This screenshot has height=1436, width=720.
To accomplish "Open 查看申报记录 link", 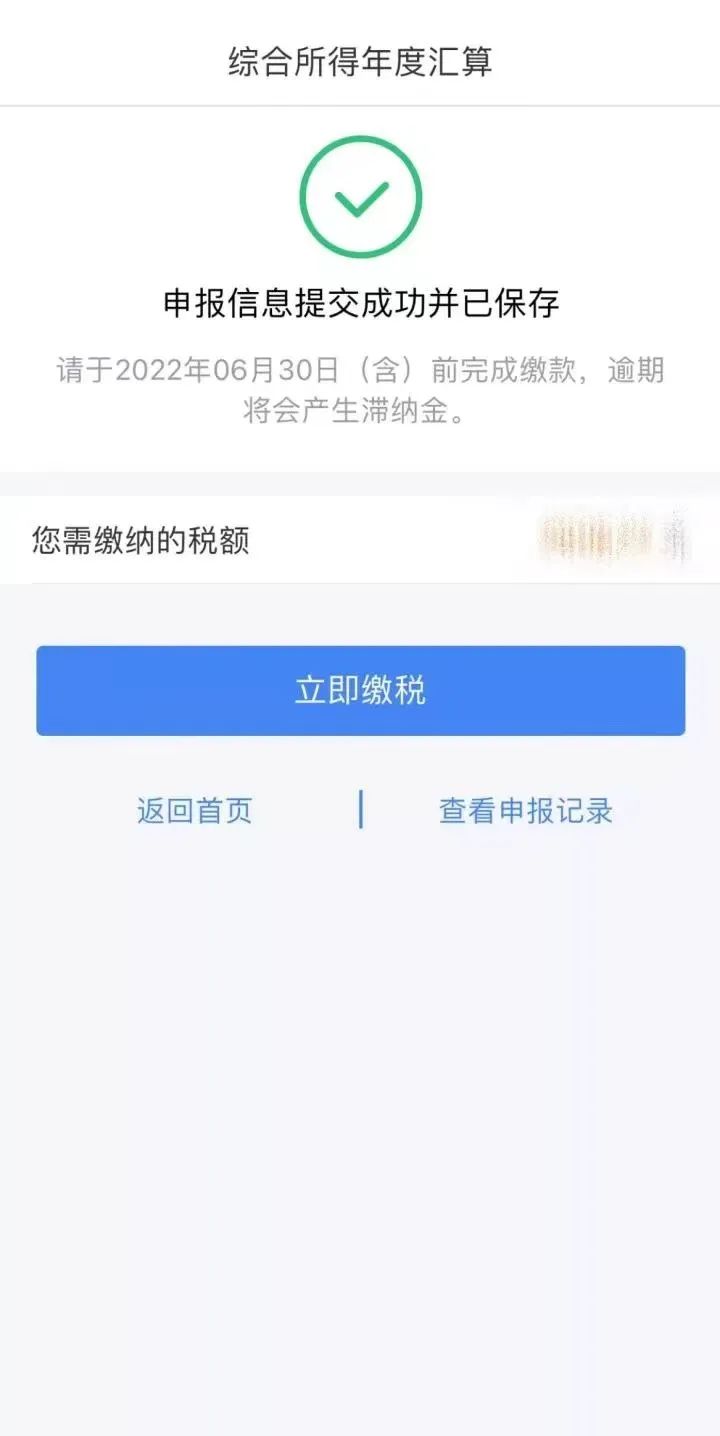I will [525, 810].
